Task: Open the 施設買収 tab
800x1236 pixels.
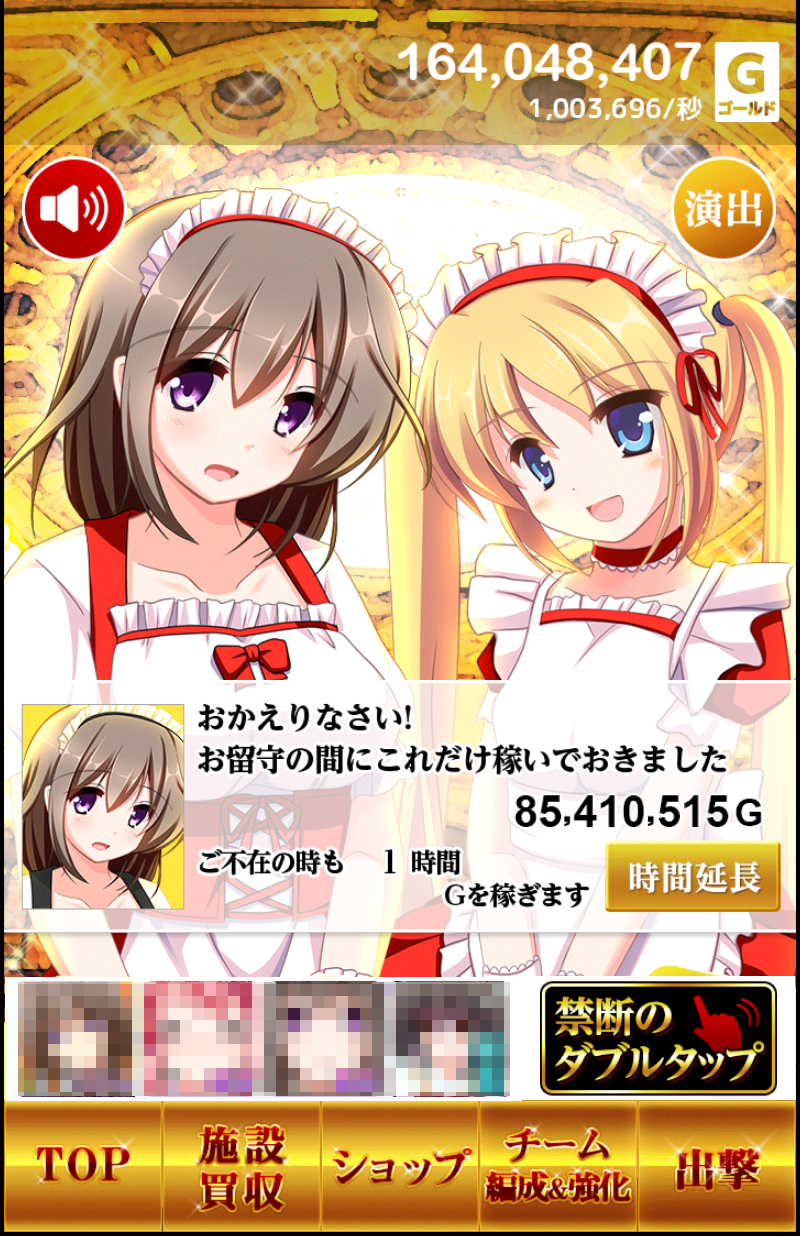Action: coord(241,1165)
